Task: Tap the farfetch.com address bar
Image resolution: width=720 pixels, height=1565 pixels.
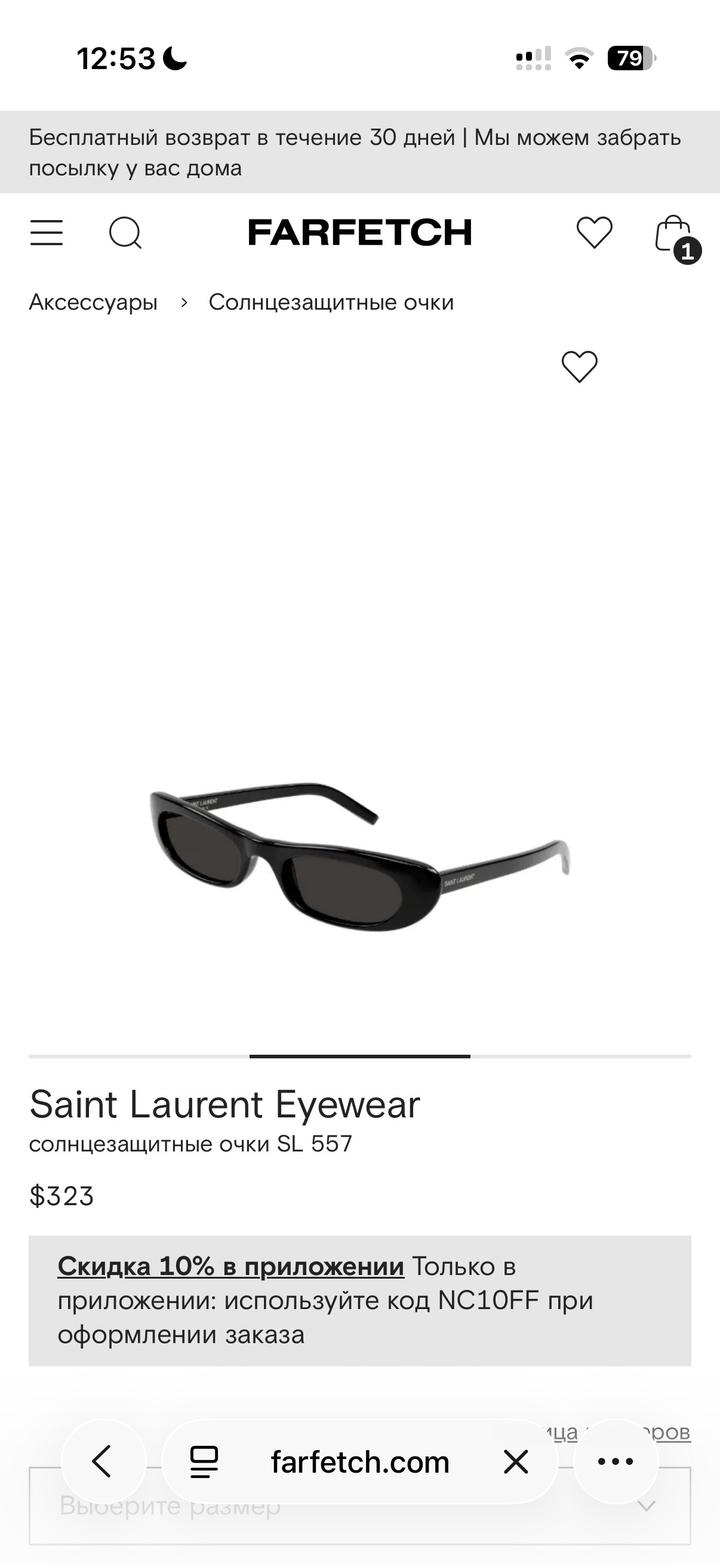Action: point(360,1461)
